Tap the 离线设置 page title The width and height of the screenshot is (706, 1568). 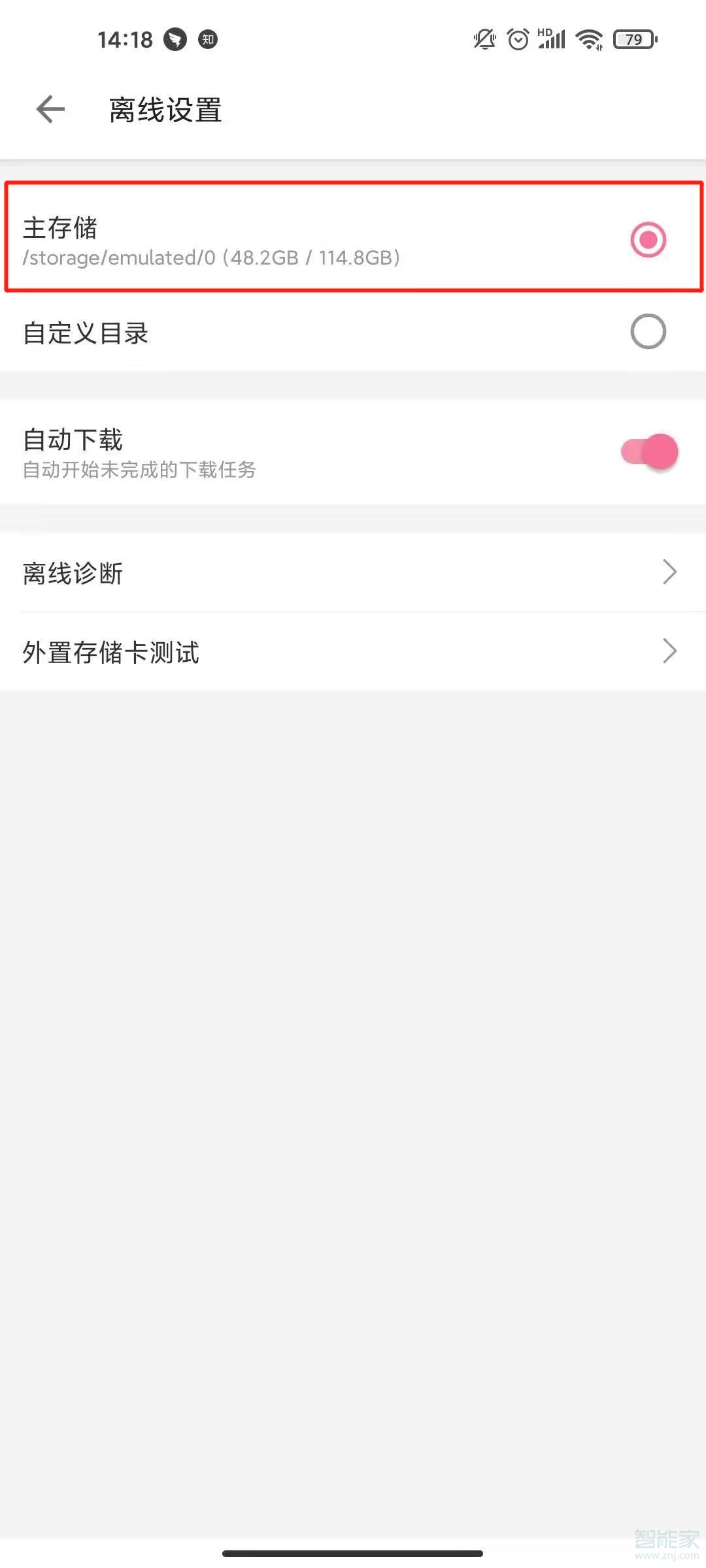(x=165, y=109)
